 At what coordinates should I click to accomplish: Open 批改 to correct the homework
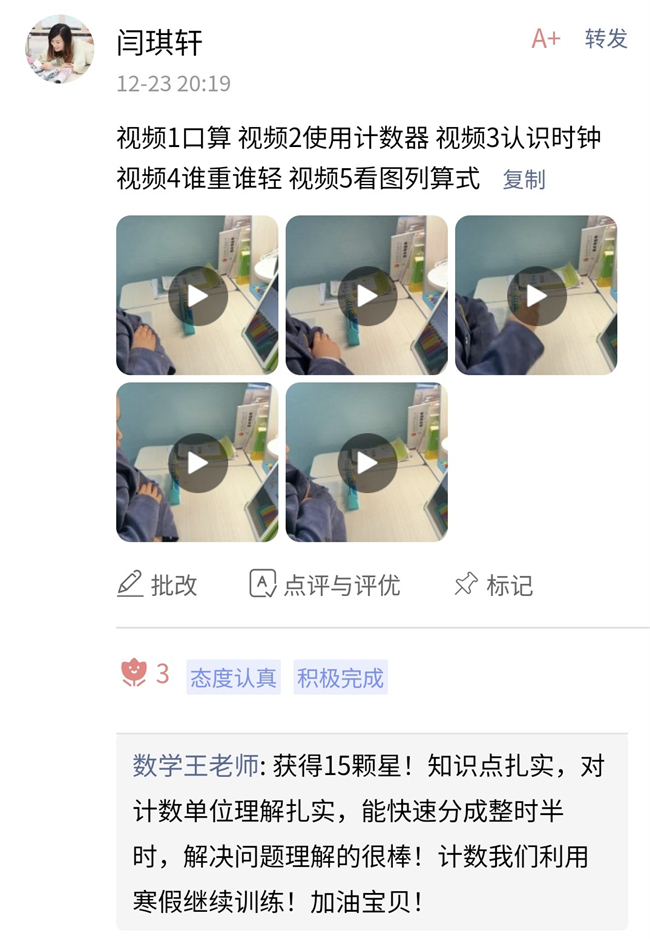[158, 585]
